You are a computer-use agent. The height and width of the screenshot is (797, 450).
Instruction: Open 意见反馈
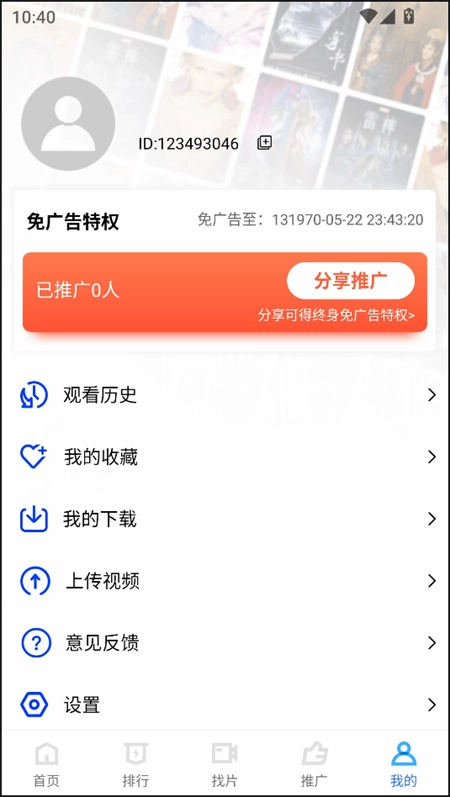point(225,643)
